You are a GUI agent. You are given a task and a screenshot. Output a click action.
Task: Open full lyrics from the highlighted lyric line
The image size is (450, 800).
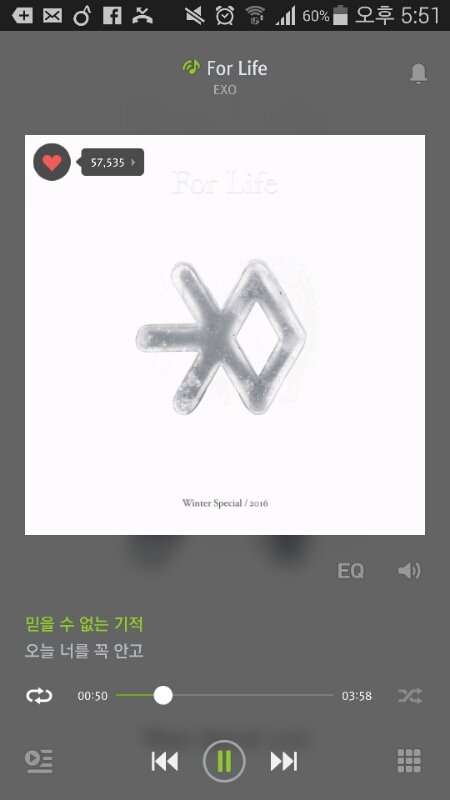(x=84, y=624)
